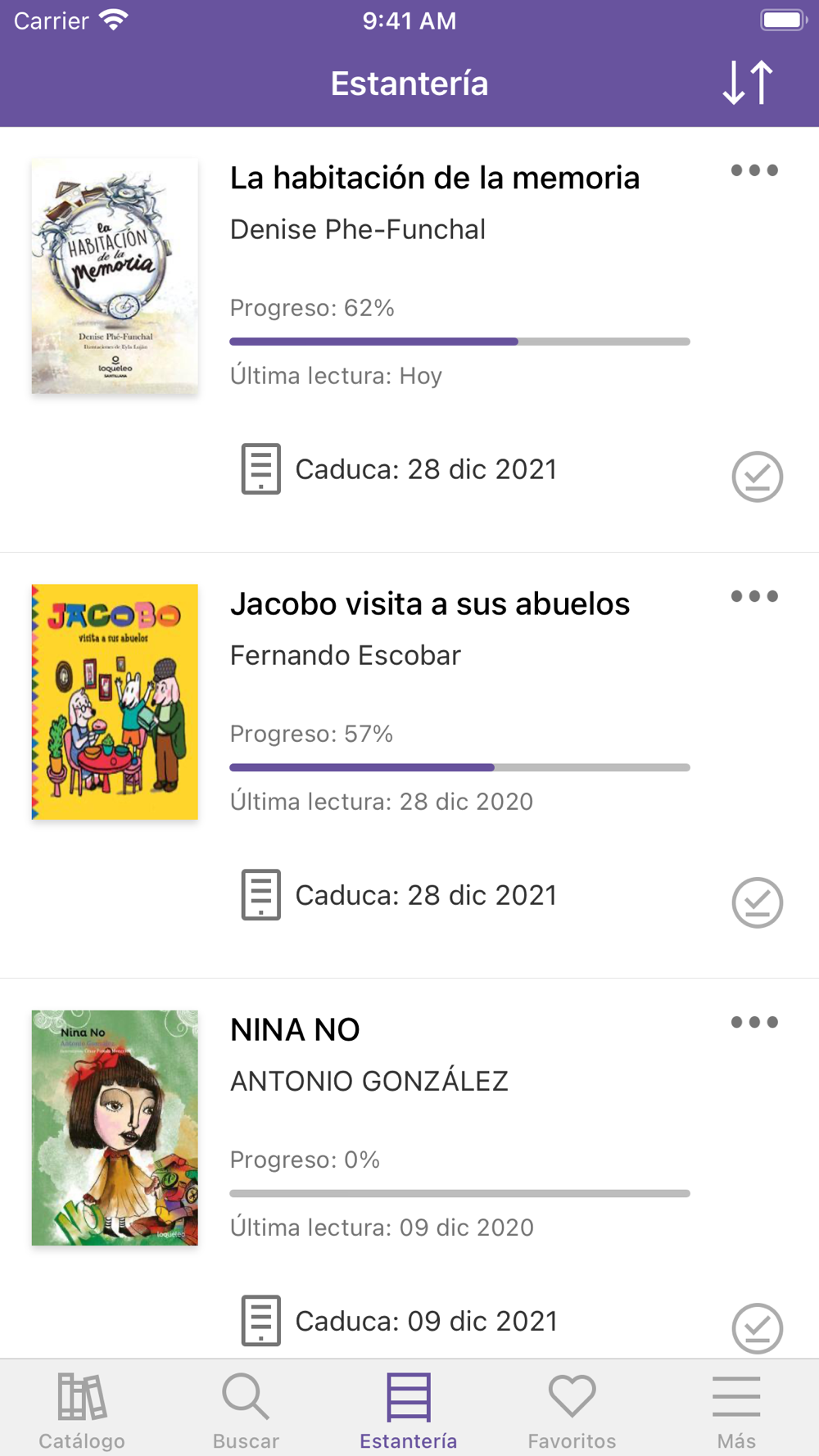Tap the sort arrows in the header
Image resolution: width=819 pixels, height=1456 pixels.
[748, 83]
